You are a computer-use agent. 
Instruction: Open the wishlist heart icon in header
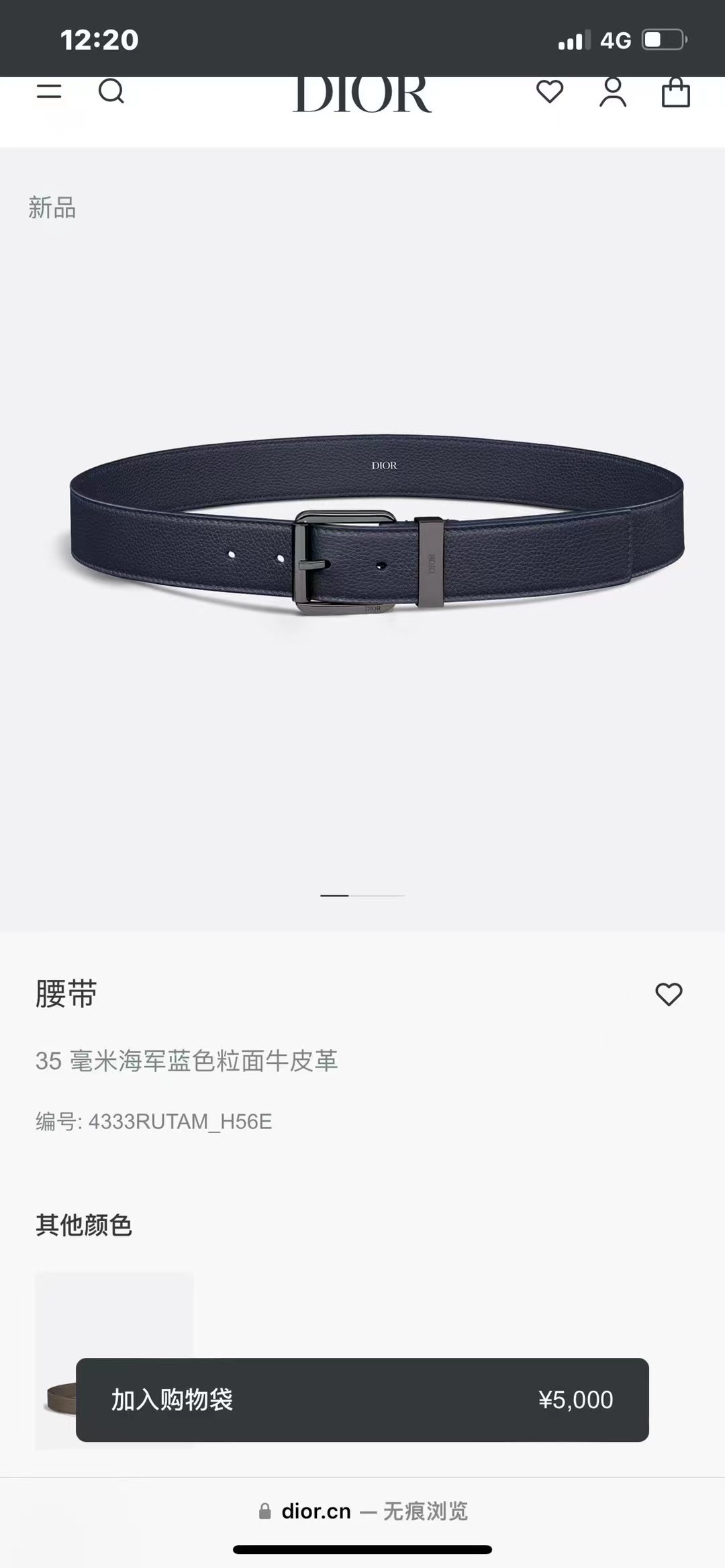pyautogui.click(x=550, y=93)
